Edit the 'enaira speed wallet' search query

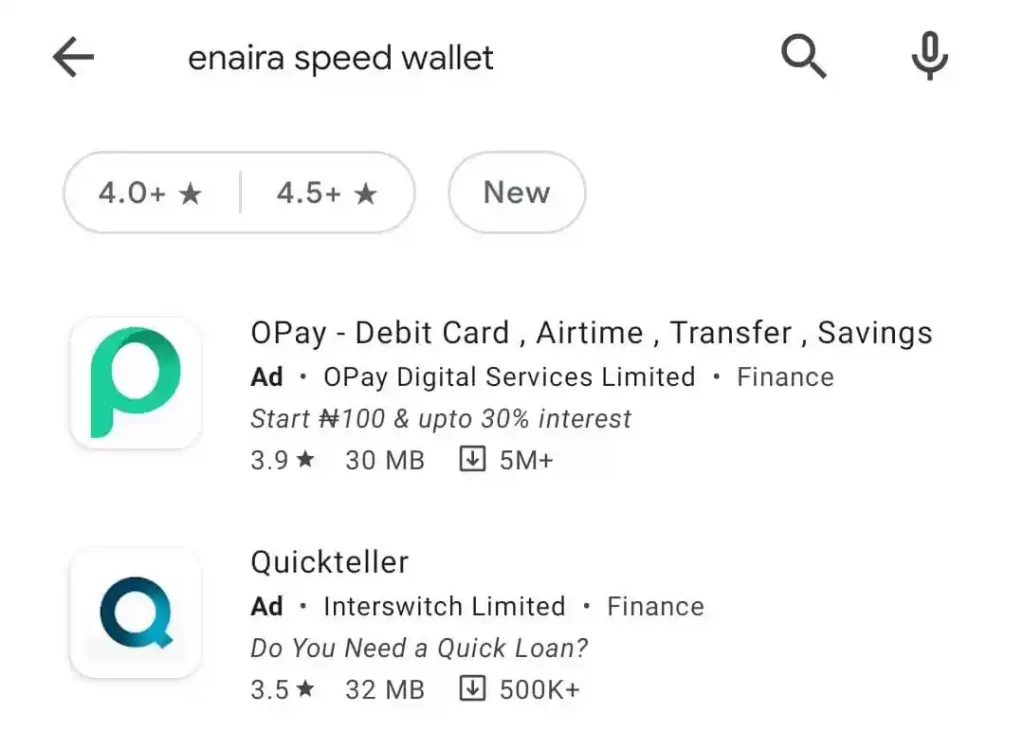coord(341,59)
